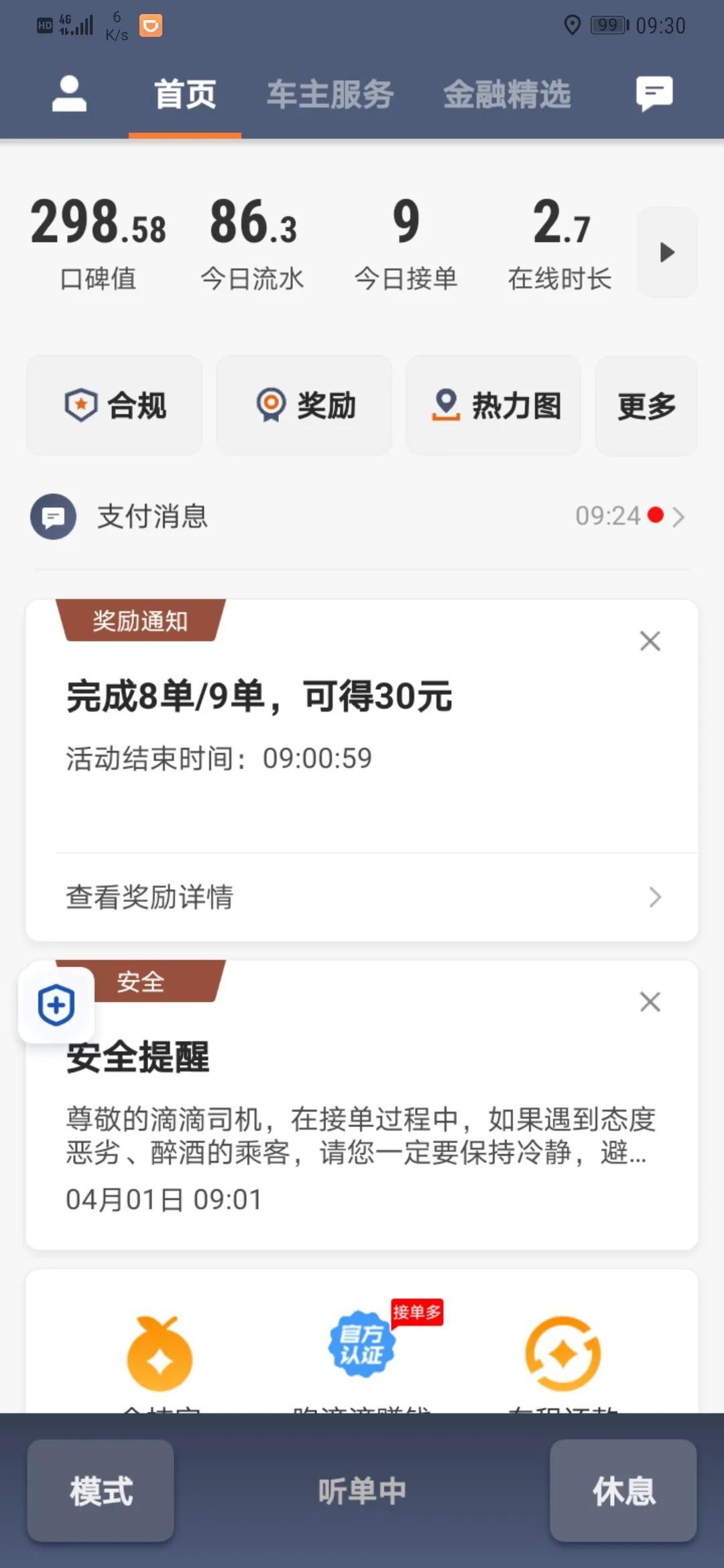Open 支付消息 via its chevron
The width and height of the screenshot is (724, 1568).
click(680, 517)
